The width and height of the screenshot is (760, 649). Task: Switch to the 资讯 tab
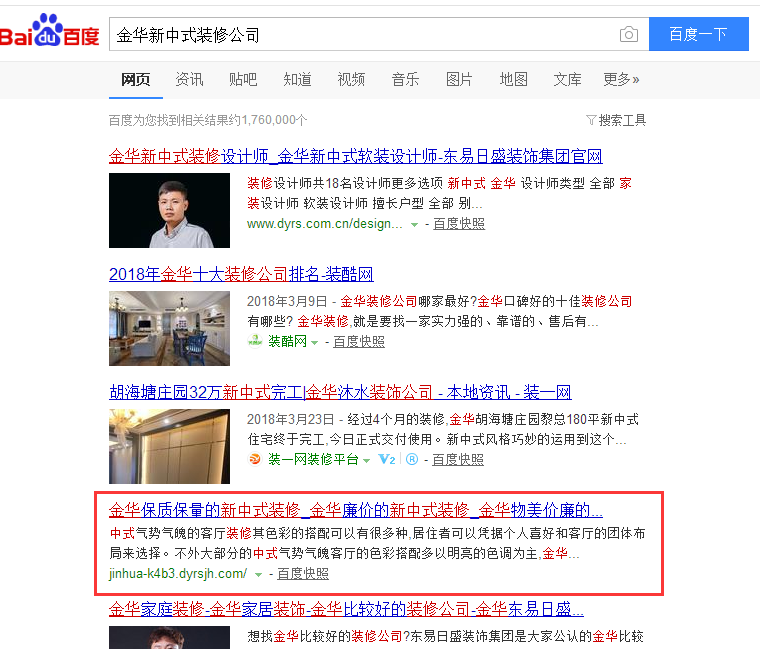coord(189,79)
